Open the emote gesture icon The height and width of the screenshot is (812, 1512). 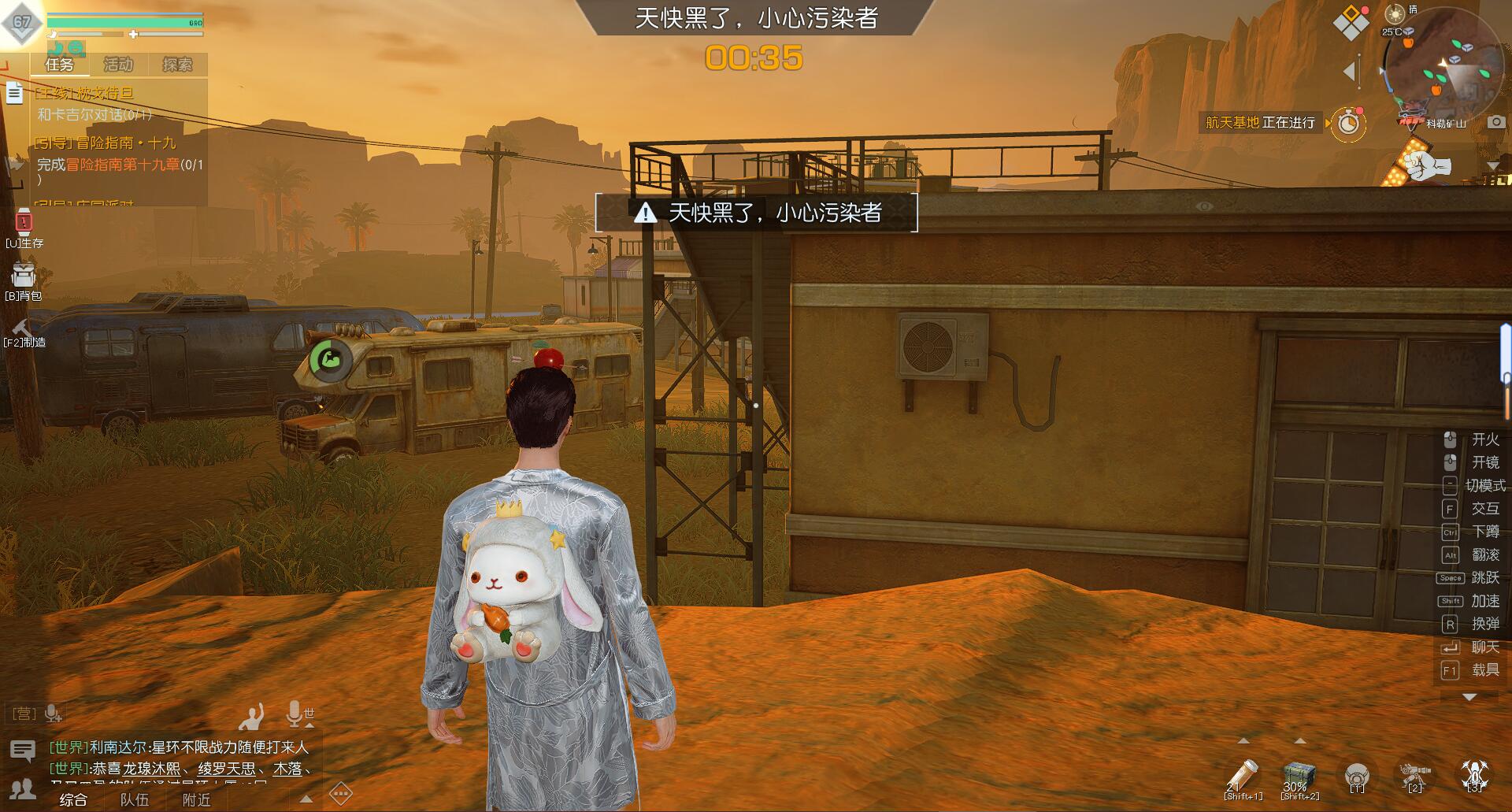coord(252,717)
